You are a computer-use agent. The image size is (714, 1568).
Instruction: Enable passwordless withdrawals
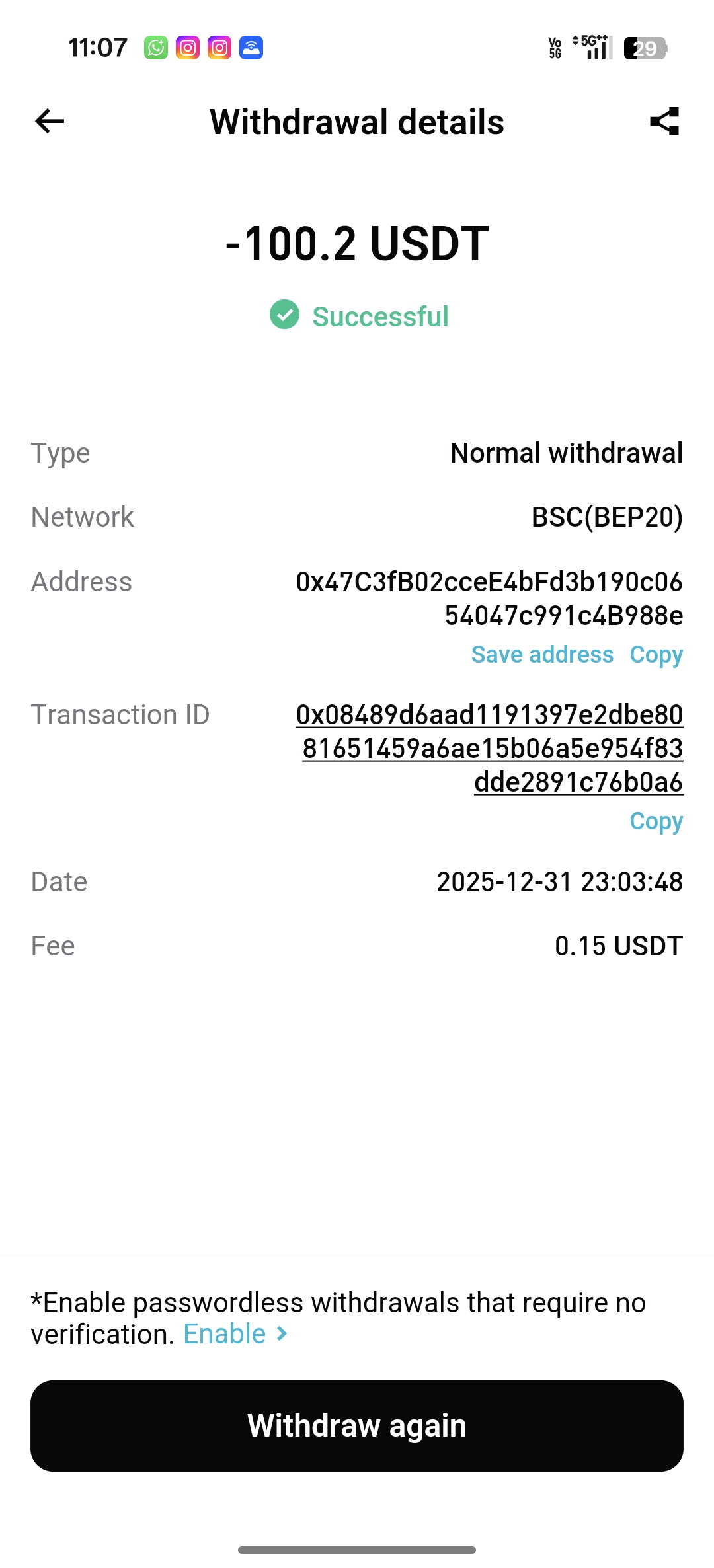pyautogui.click(x=234, y=1334)
